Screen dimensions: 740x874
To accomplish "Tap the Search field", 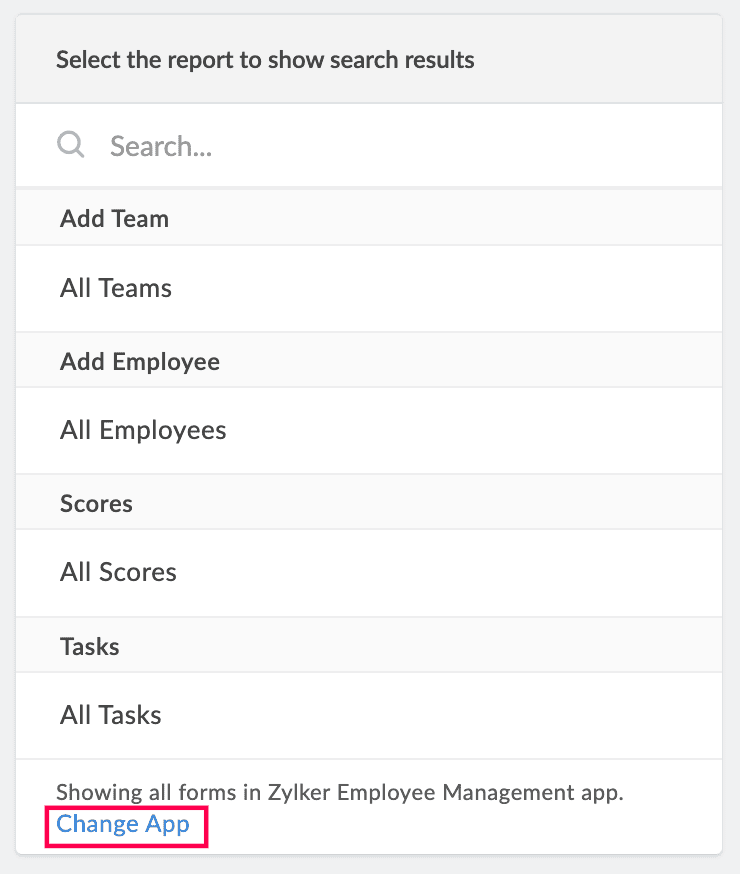I will pyautogui.click(x=400, y=147).
